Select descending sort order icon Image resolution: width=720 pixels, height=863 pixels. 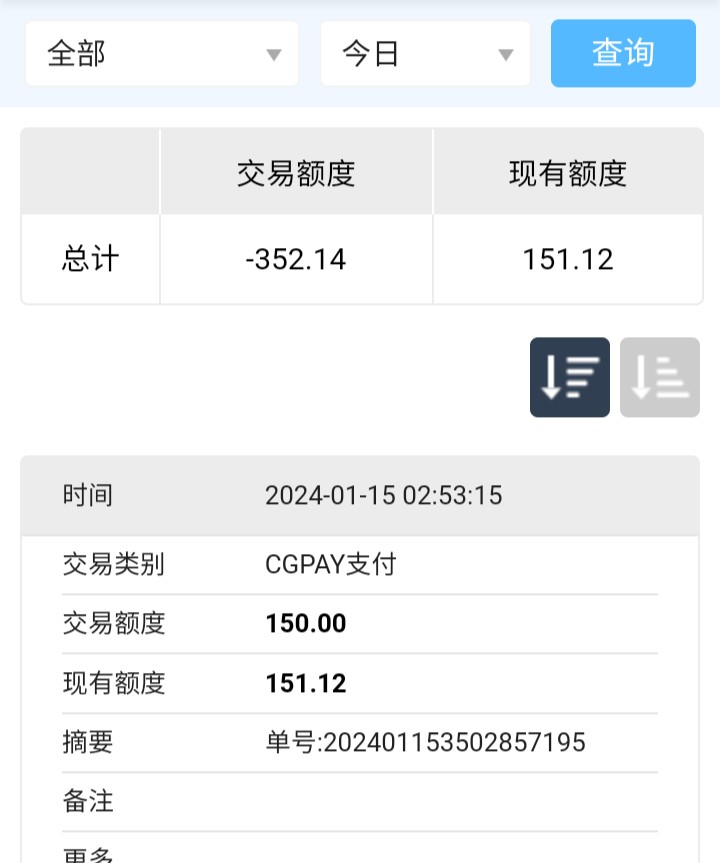click(x=569, y=377)
